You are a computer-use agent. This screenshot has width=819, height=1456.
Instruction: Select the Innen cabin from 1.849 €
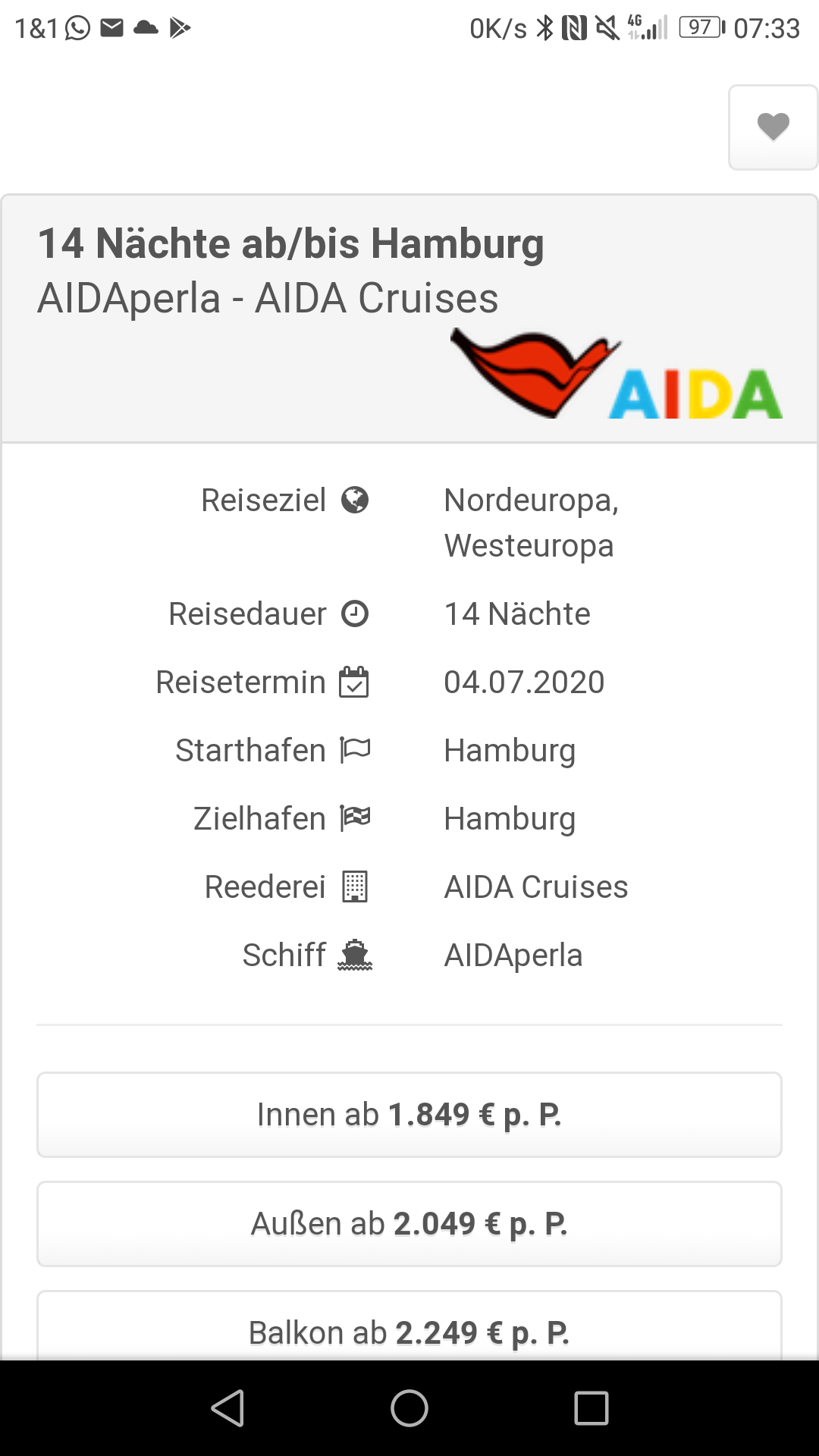409,1114
